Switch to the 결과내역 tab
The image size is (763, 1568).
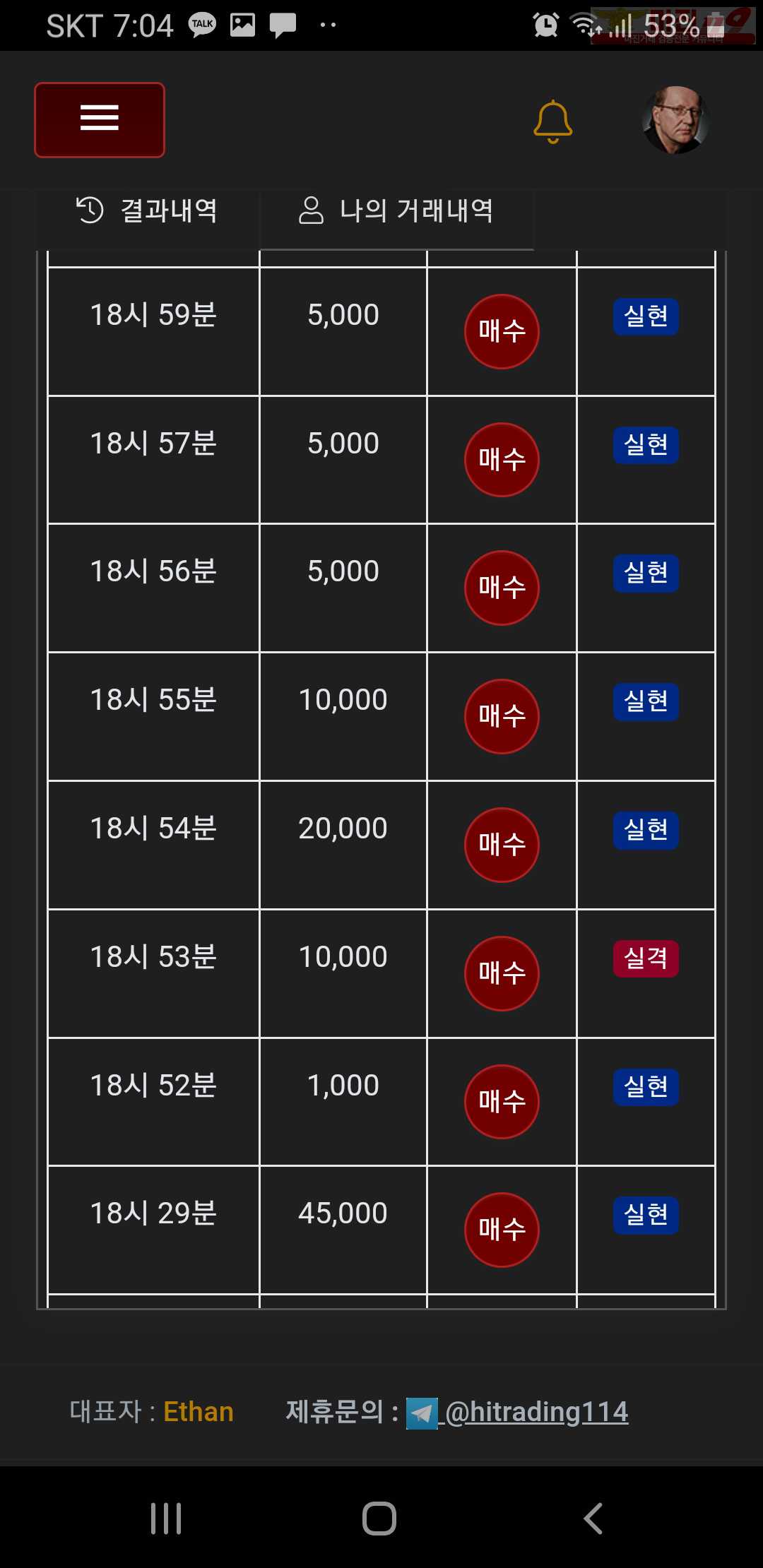coord(147,210)
